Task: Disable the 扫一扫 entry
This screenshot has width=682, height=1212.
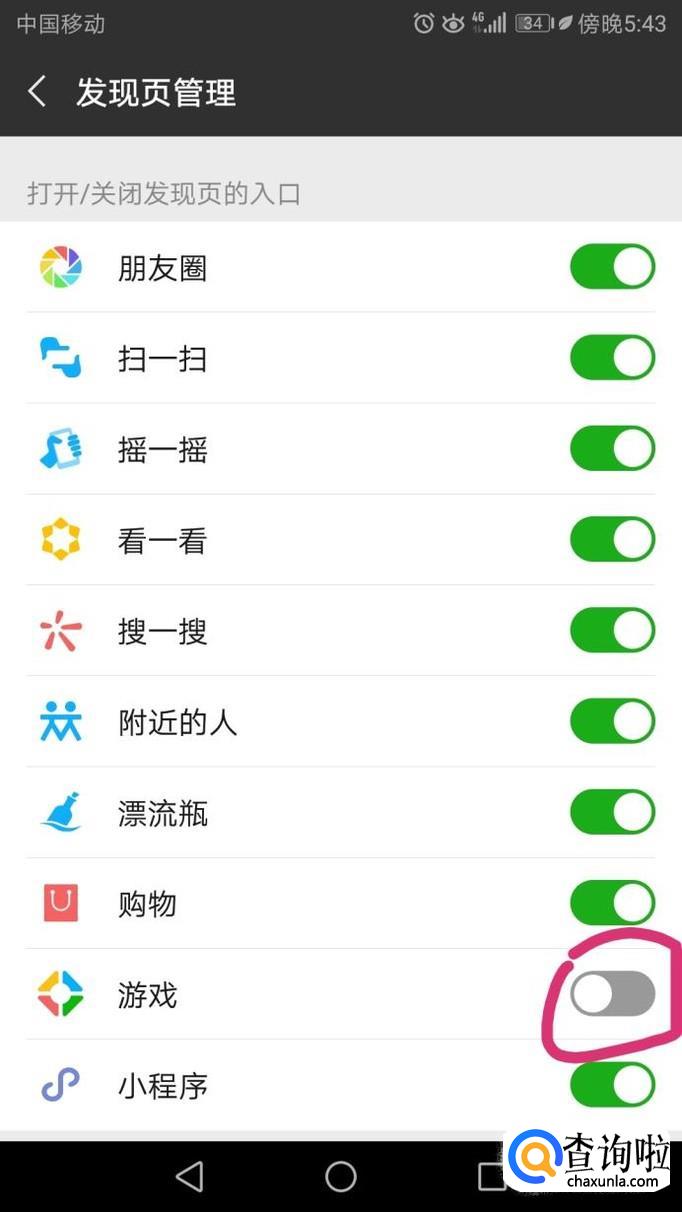Action: pos(612,358)
